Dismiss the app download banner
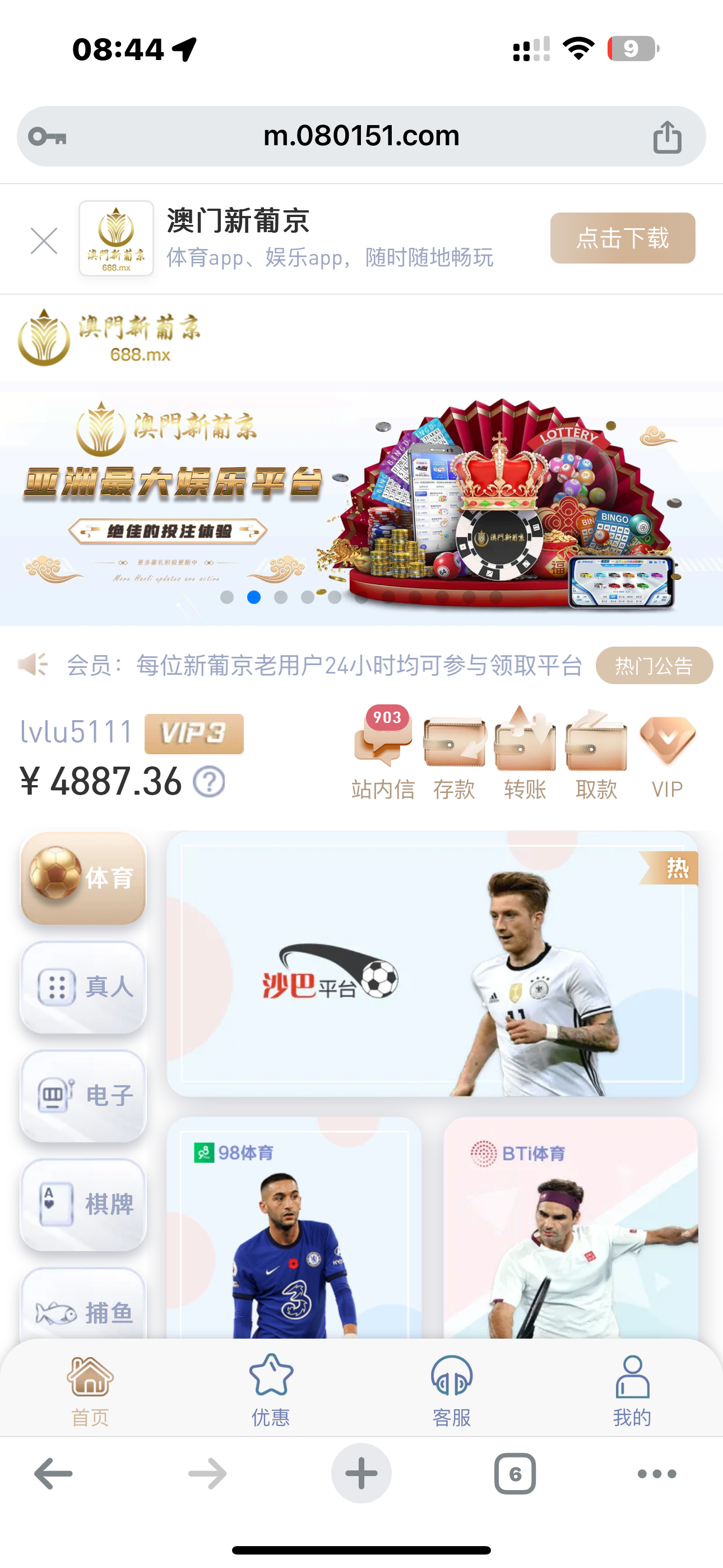 click(x=44, y=241)
